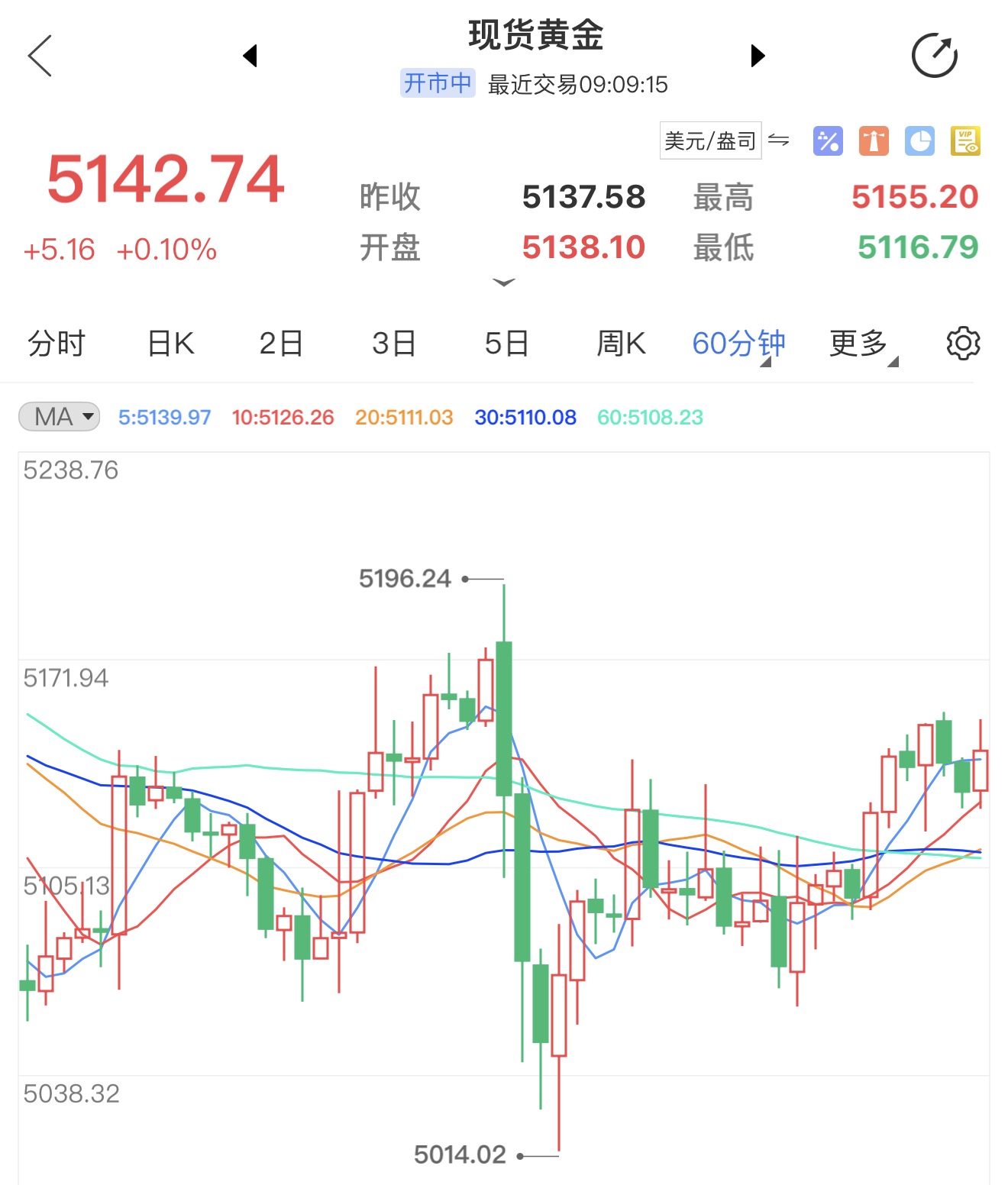Go back to the previous screen
This screenshot has width=1008, height=1185.
[40, 56]
